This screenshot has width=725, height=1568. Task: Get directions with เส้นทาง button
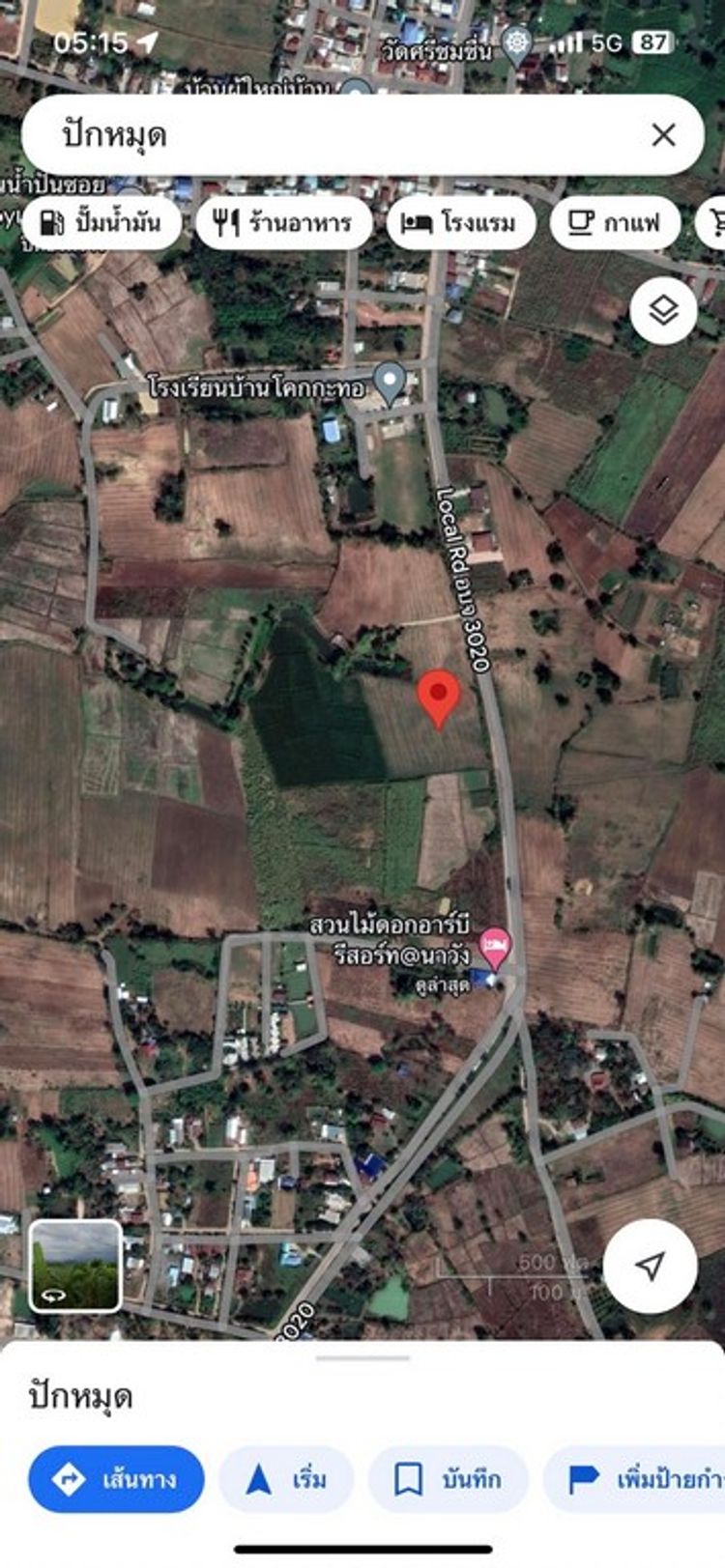[x=116, y=1478]
